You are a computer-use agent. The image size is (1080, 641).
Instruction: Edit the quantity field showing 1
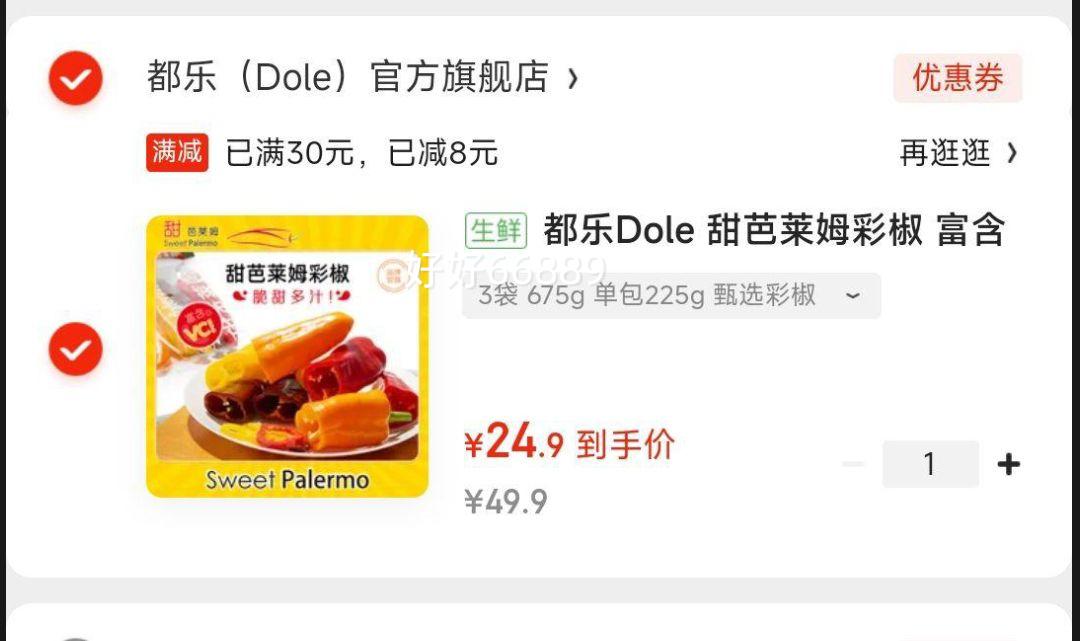click(930, 464)
